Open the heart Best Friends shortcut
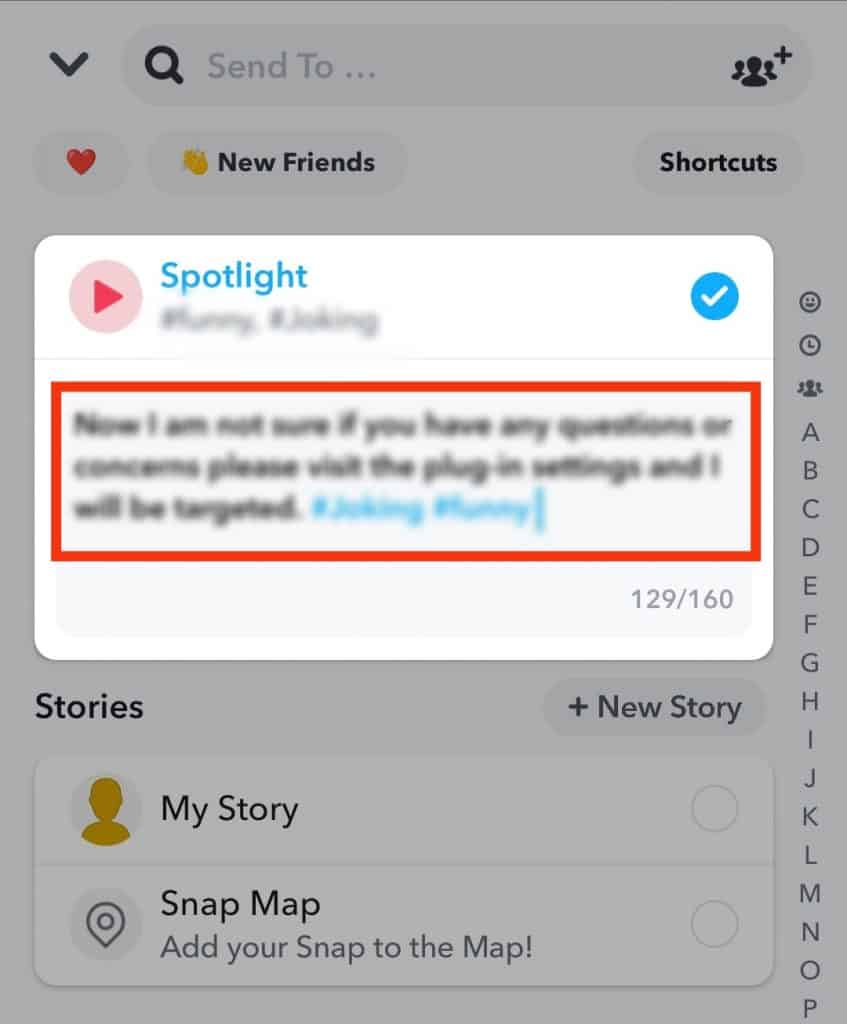 point(80,162)
